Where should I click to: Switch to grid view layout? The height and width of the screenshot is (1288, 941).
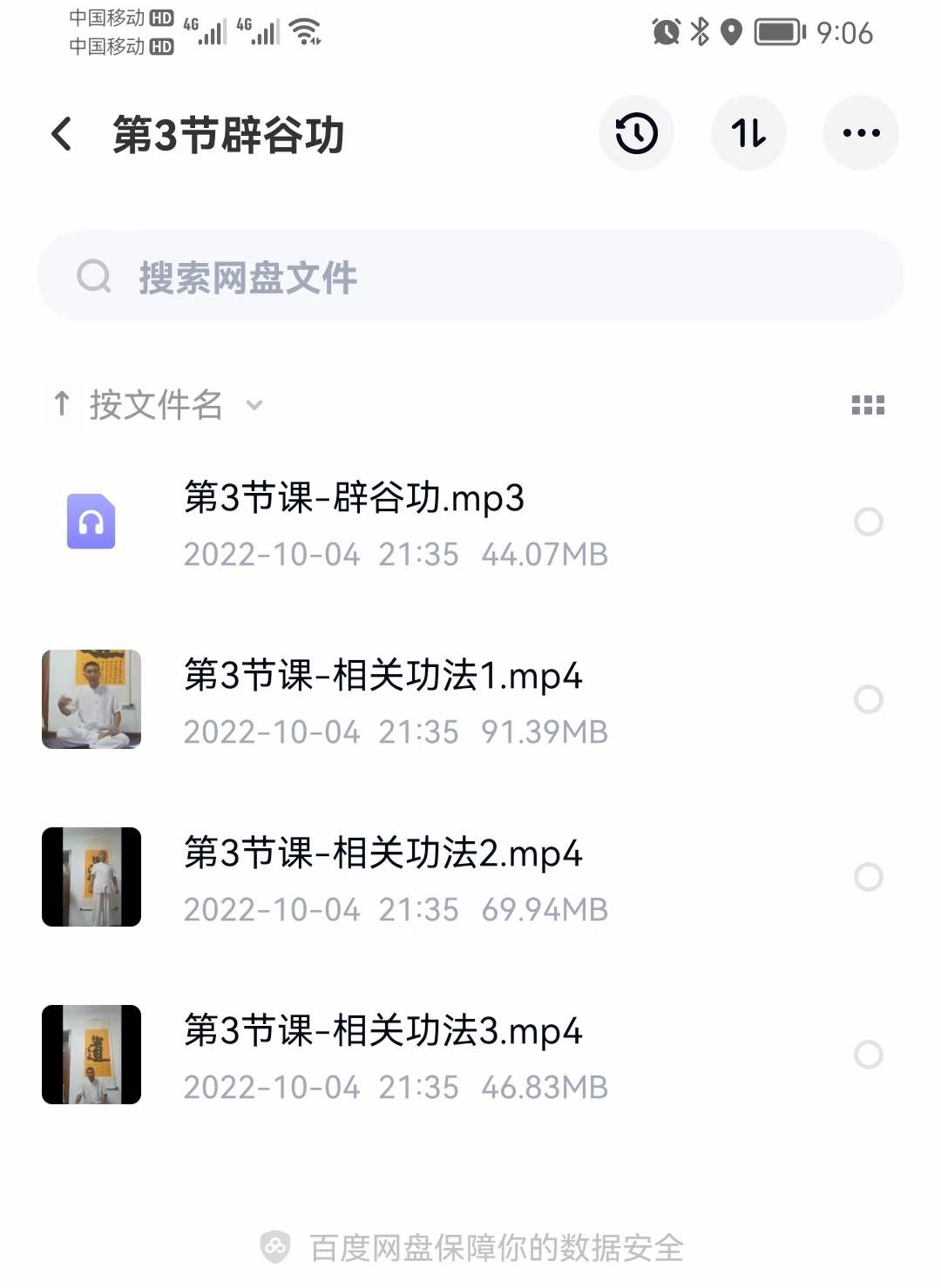[x=868, y=404]
